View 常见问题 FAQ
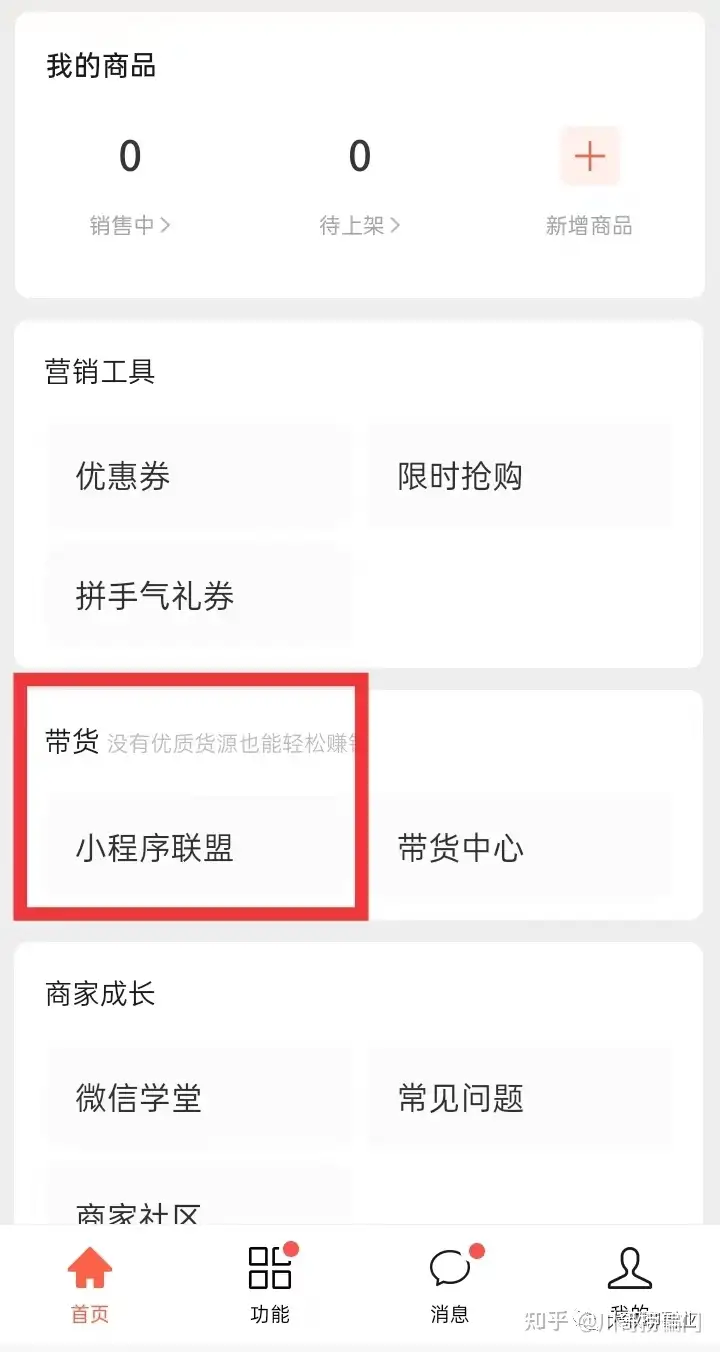The image size is (720, 1352). point(520,1098)
